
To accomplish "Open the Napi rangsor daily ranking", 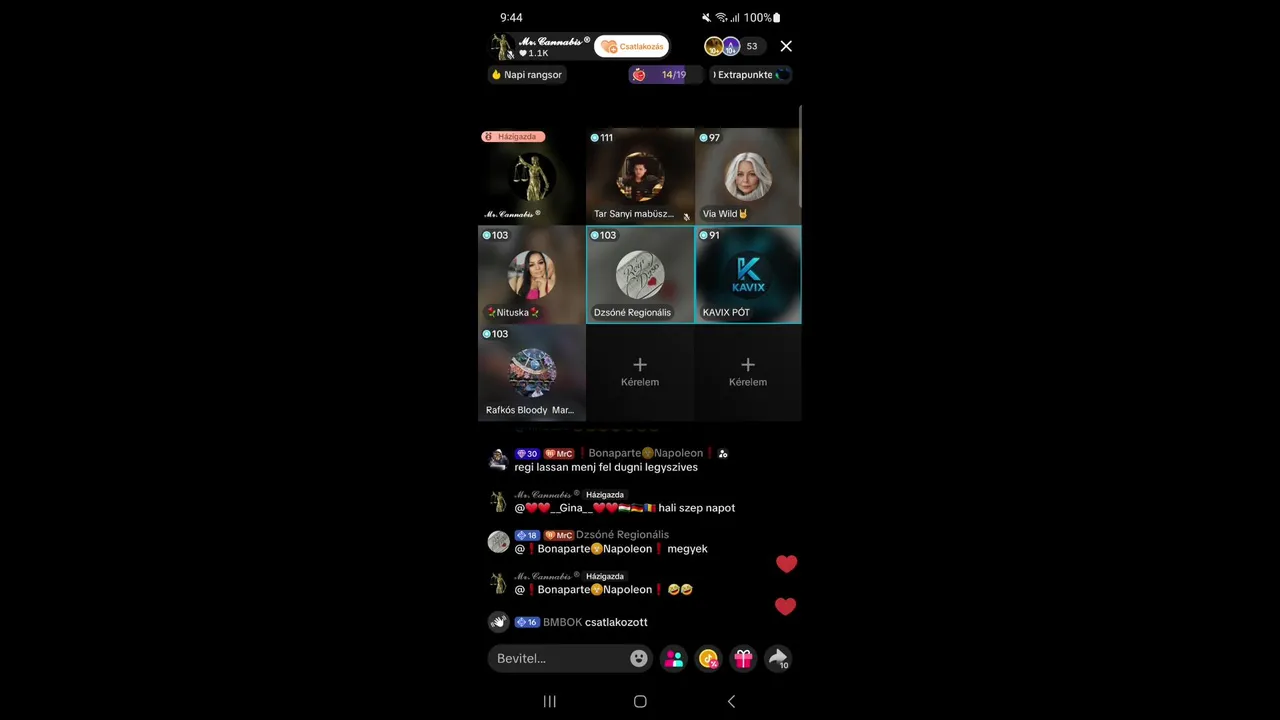I will [x=527, y=75].
